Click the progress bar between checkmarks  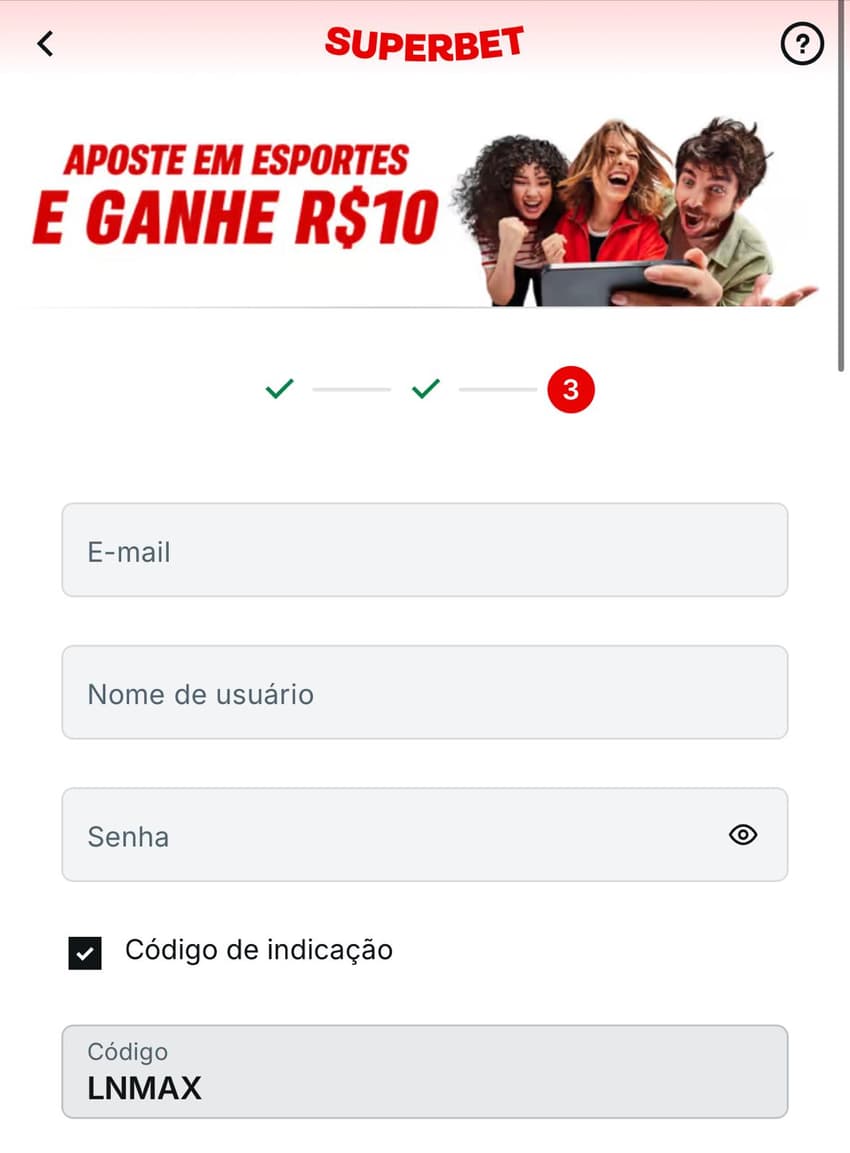[x=354, y=388]
